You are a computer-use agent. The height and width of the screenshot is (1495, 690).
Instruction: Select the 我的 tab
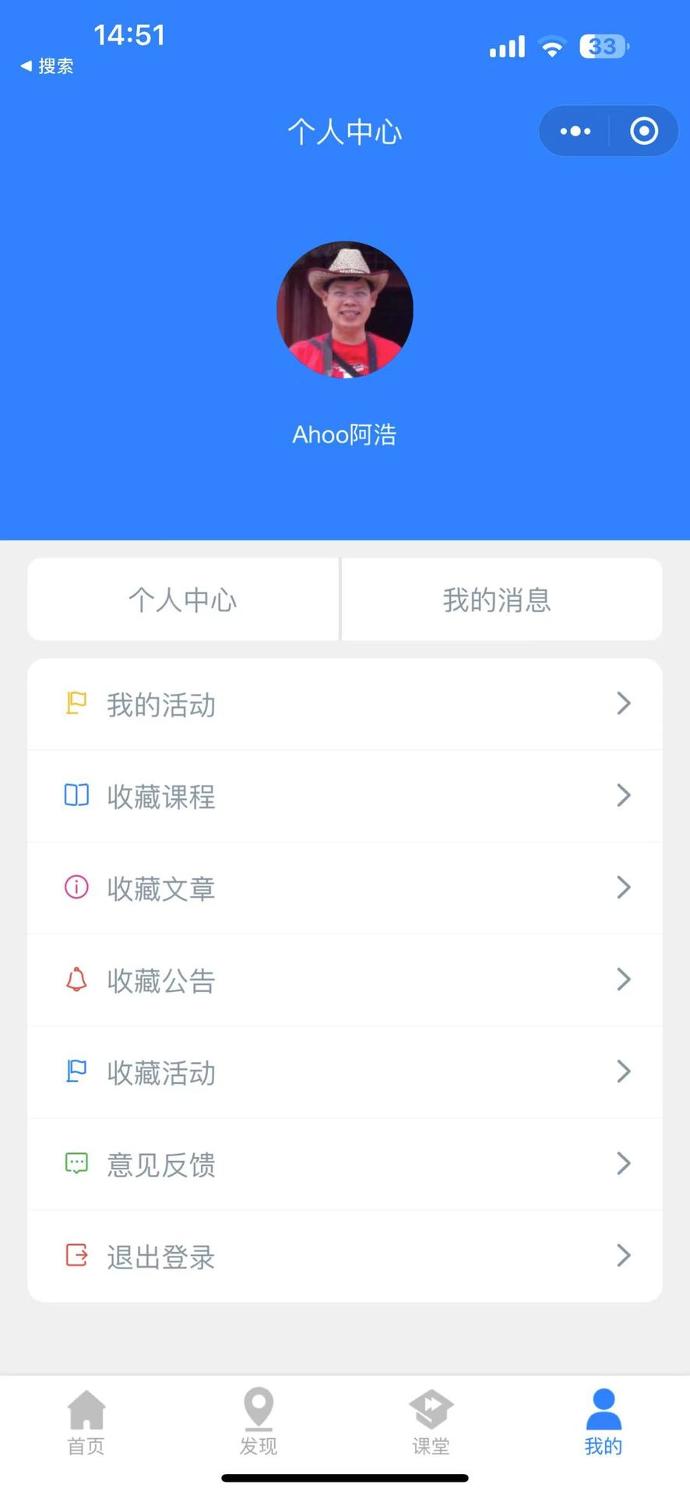click(x=603, y=1422)
